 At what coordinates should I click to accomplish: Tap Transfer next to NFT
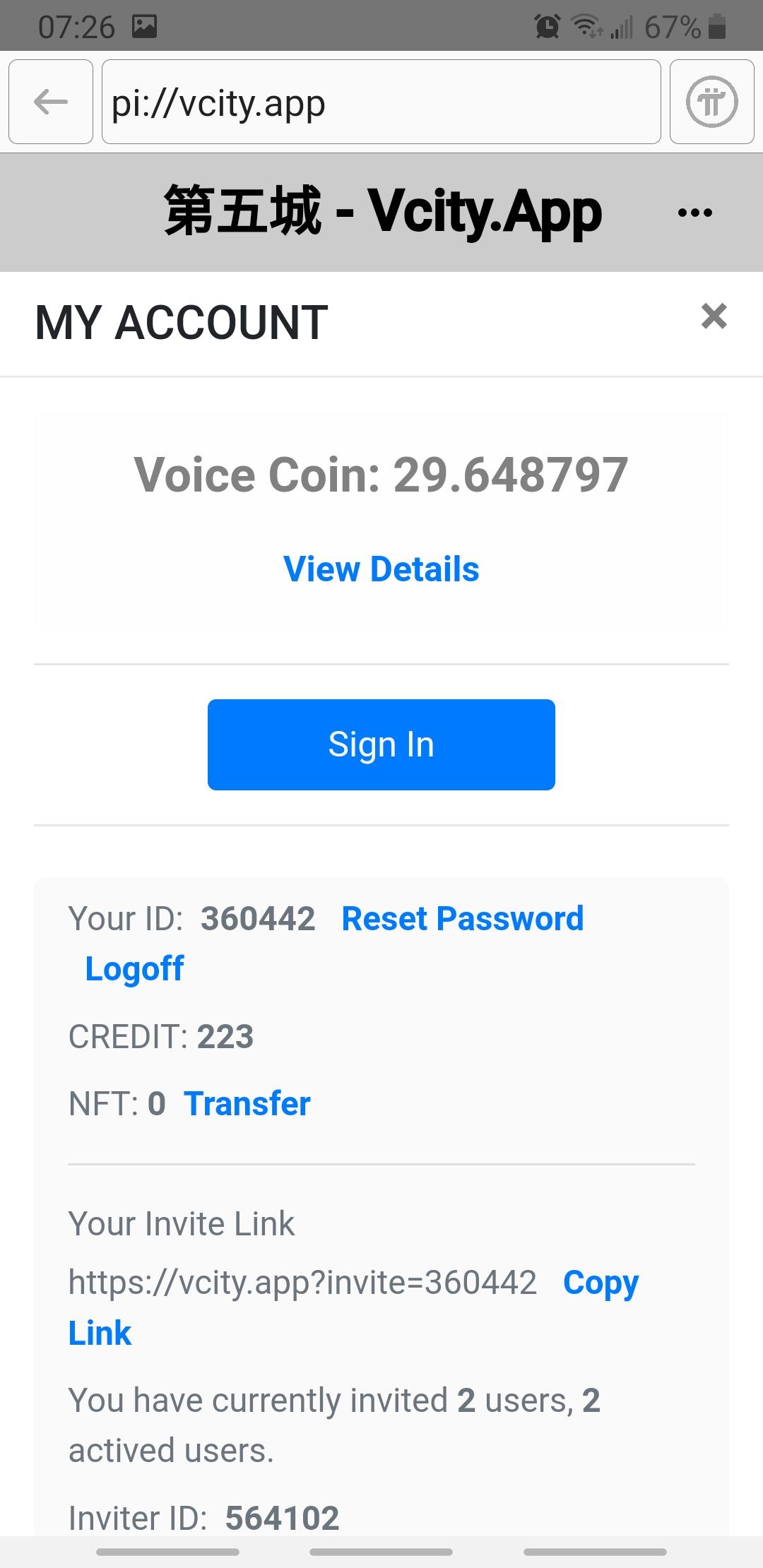pyautogui.click(x=247, y=1104)
